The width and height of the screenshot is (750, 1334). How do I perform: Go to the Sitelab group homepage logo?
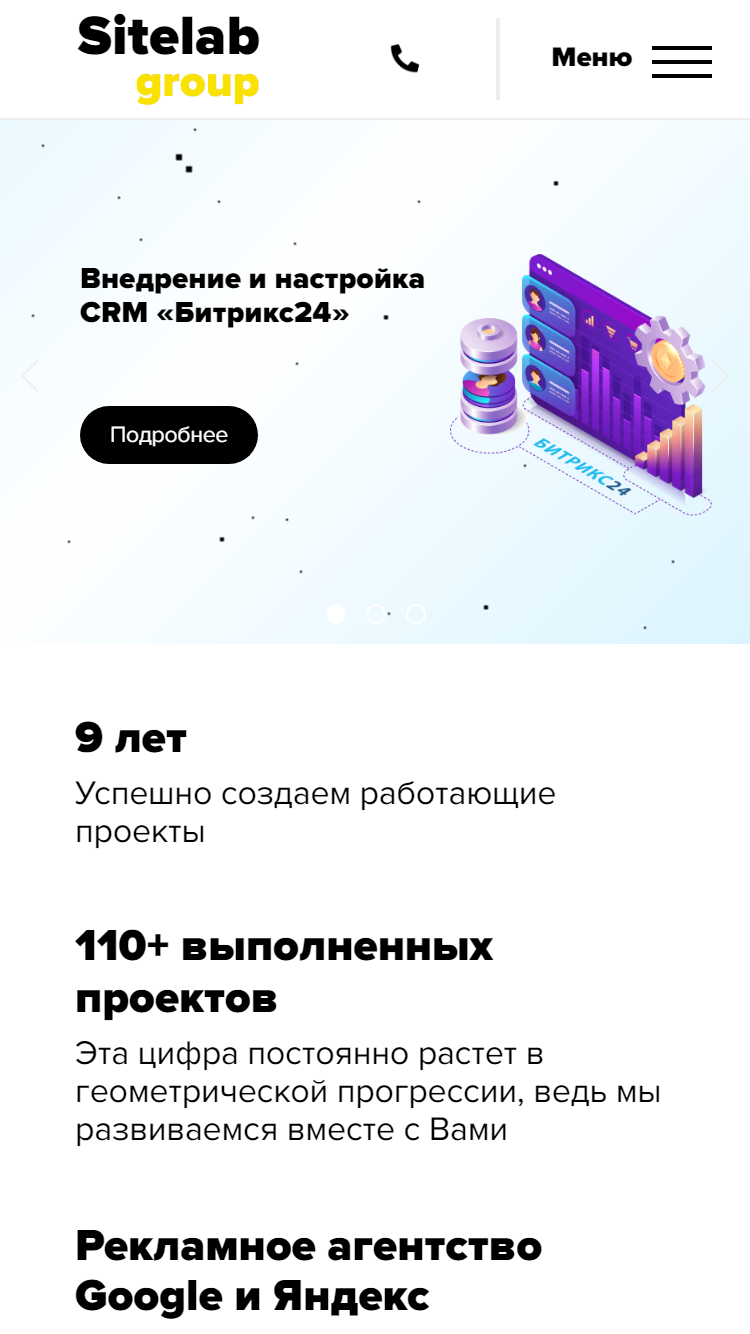point(168,59)
